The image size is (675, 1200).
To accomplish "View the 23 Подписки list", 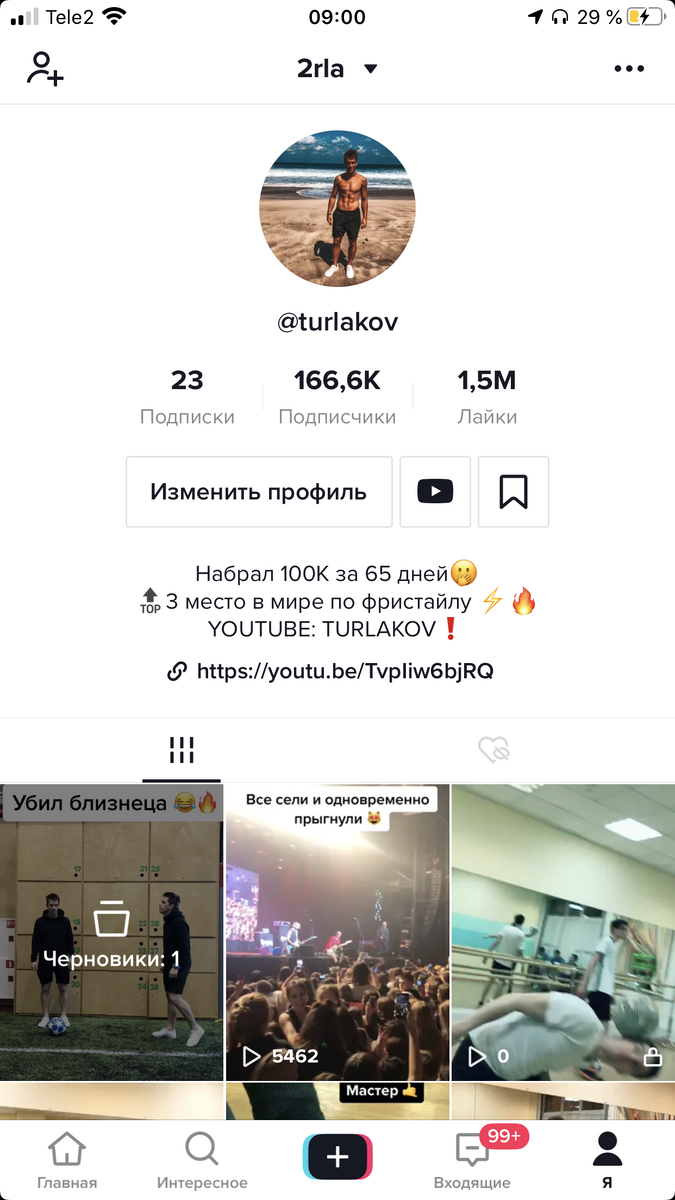I will coord(187,397).
